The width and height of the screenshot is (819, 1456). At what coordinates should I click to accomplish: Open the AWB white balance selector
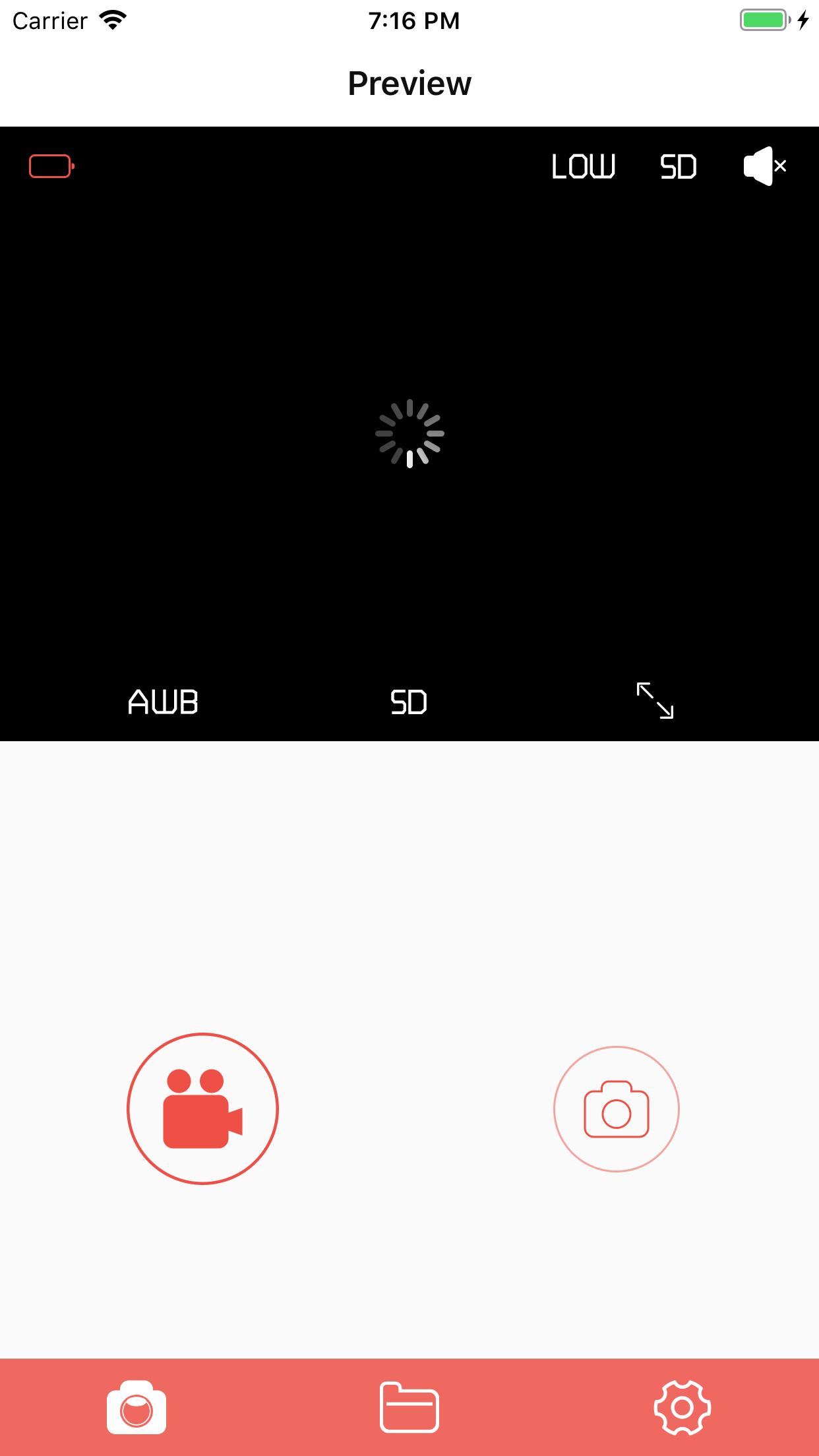tap(162, 702)
